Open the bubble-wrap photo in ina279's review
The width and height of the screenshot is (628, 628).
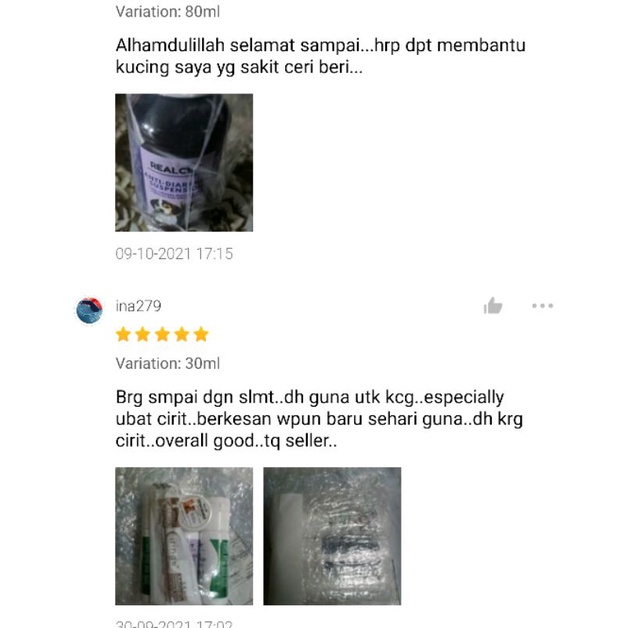[332, 536]
